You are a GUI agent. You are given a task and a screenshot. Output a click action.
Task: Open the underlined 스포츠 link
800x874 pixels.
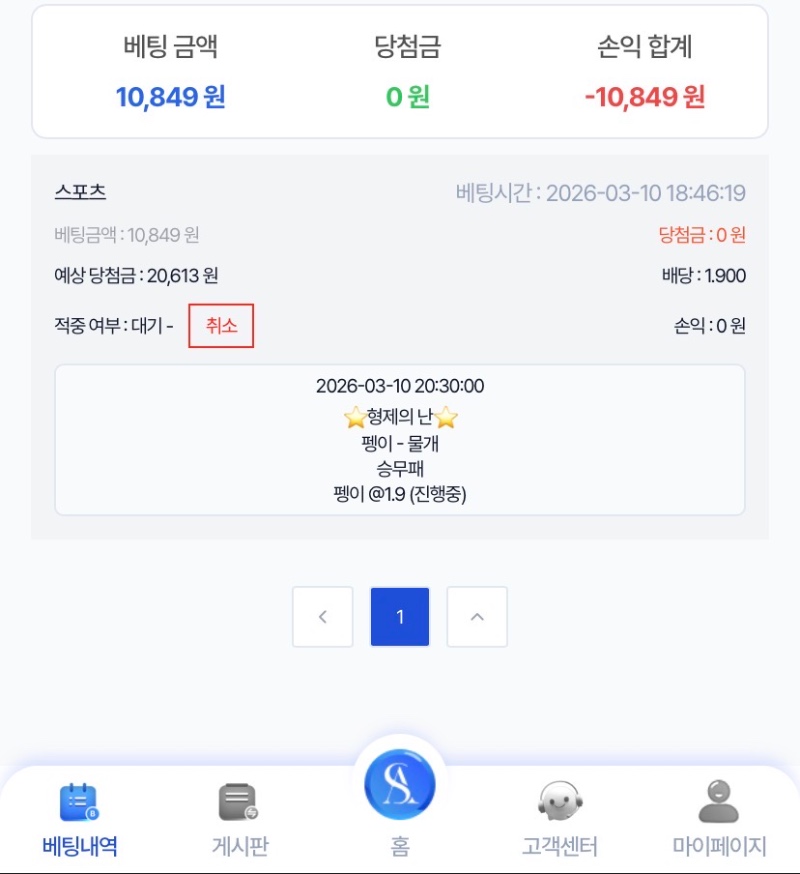point(80,192)
